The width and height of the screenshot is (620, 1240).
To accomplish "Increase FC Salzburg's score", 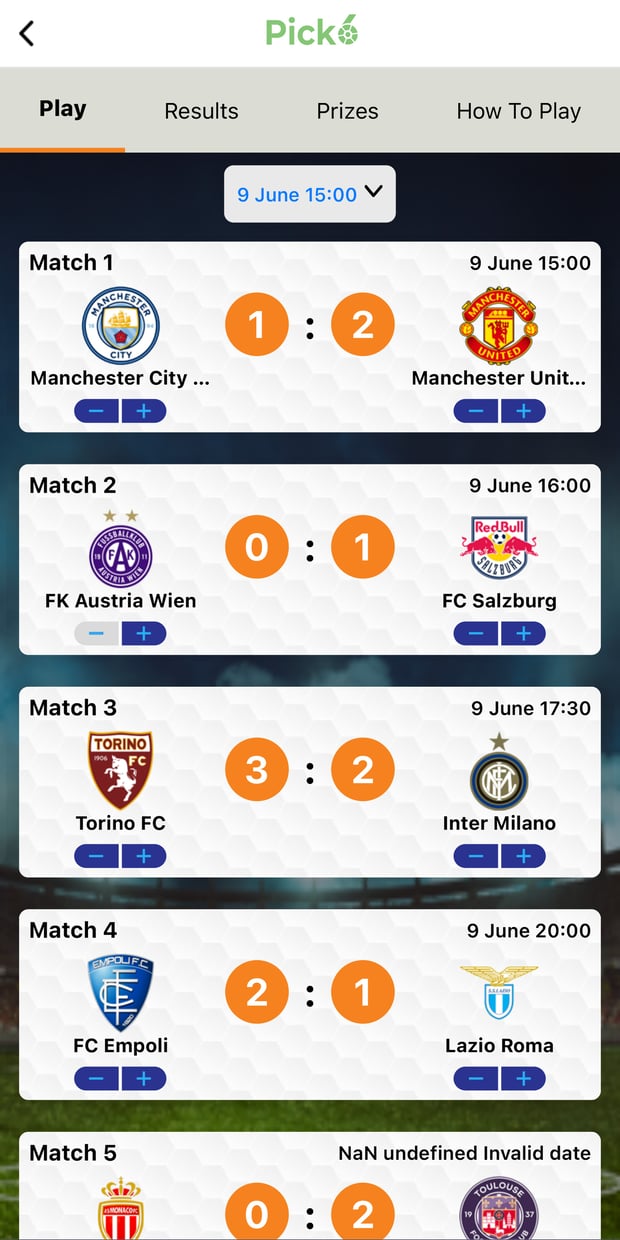I will coord(523,634).
